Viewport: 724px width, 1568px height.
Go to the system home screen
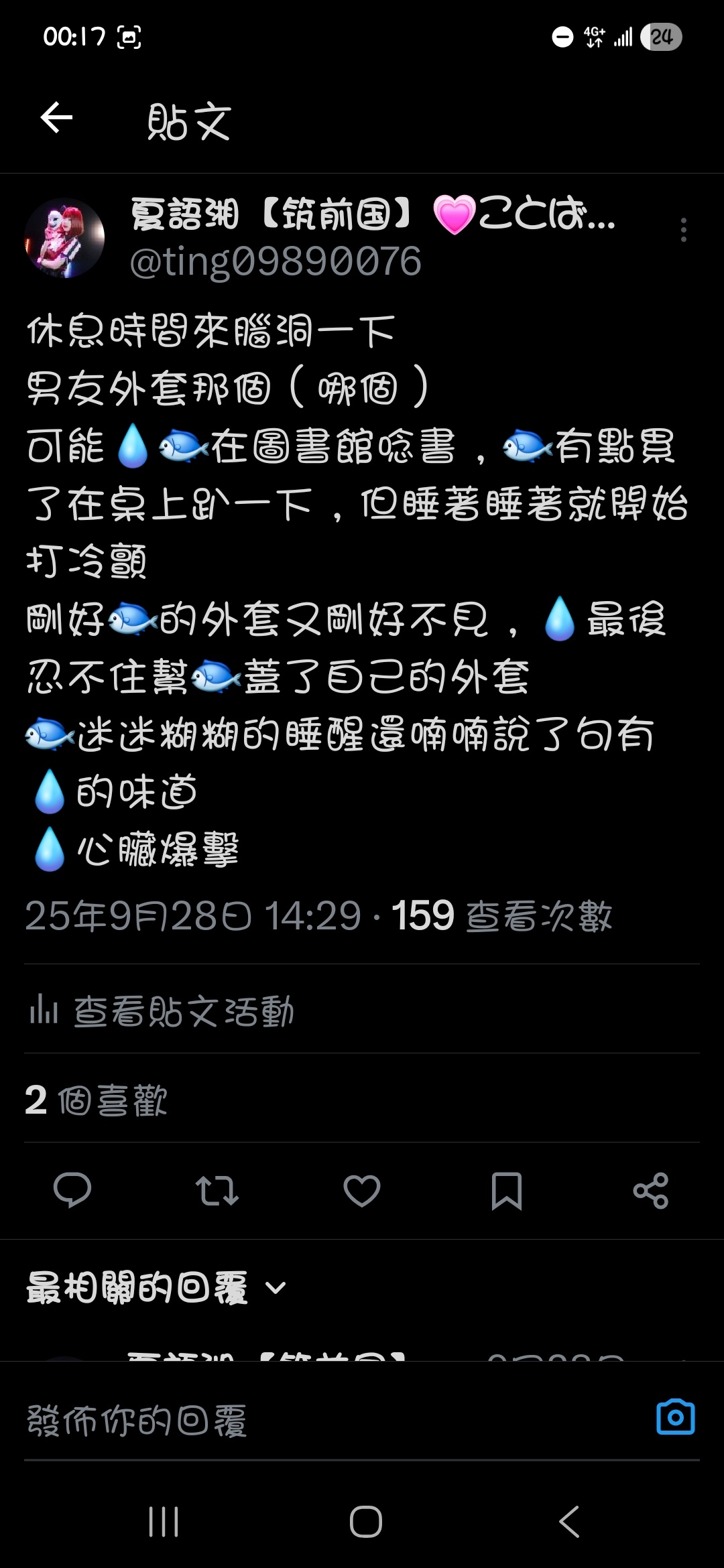click(366, 1522)
